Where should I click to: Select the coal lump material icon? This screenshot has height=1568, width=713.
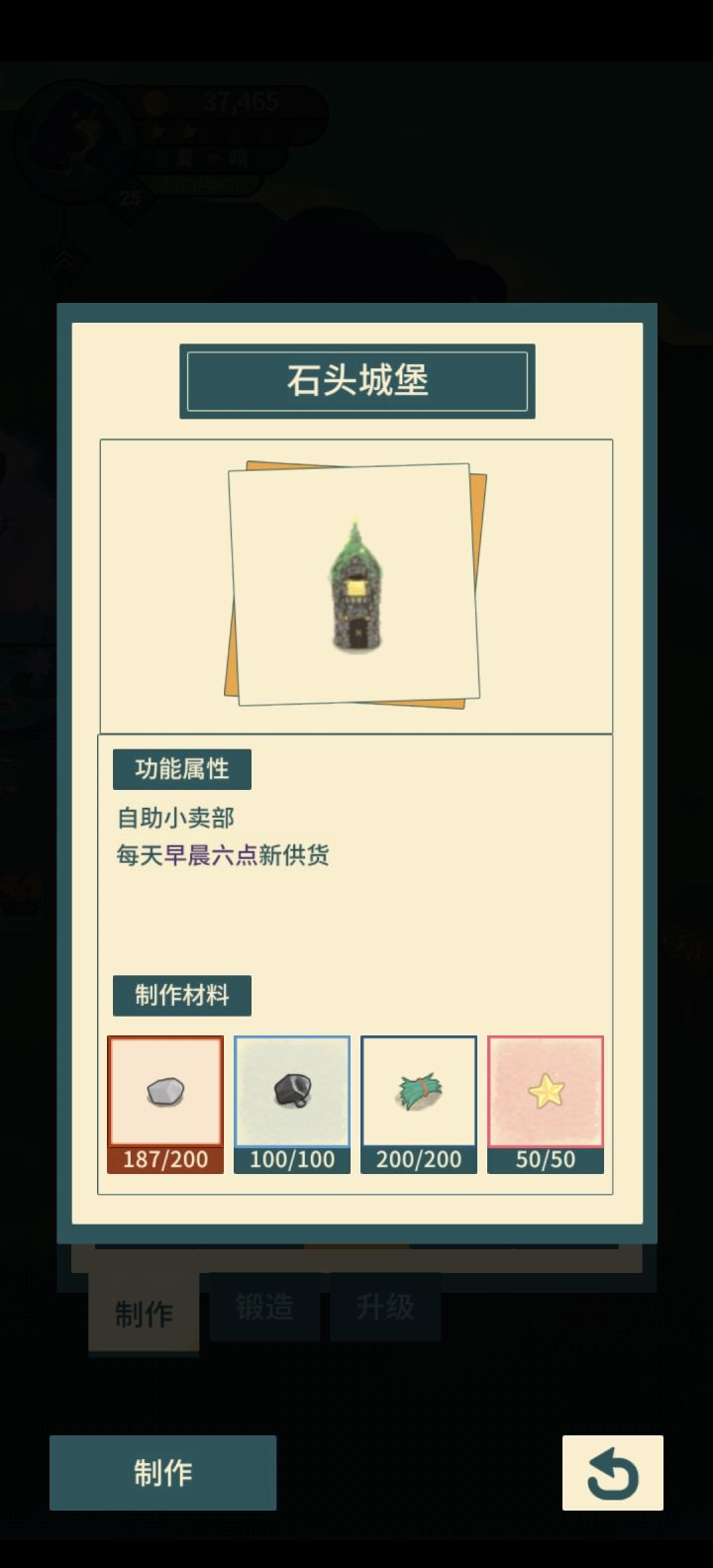[x=291, y=1092]
